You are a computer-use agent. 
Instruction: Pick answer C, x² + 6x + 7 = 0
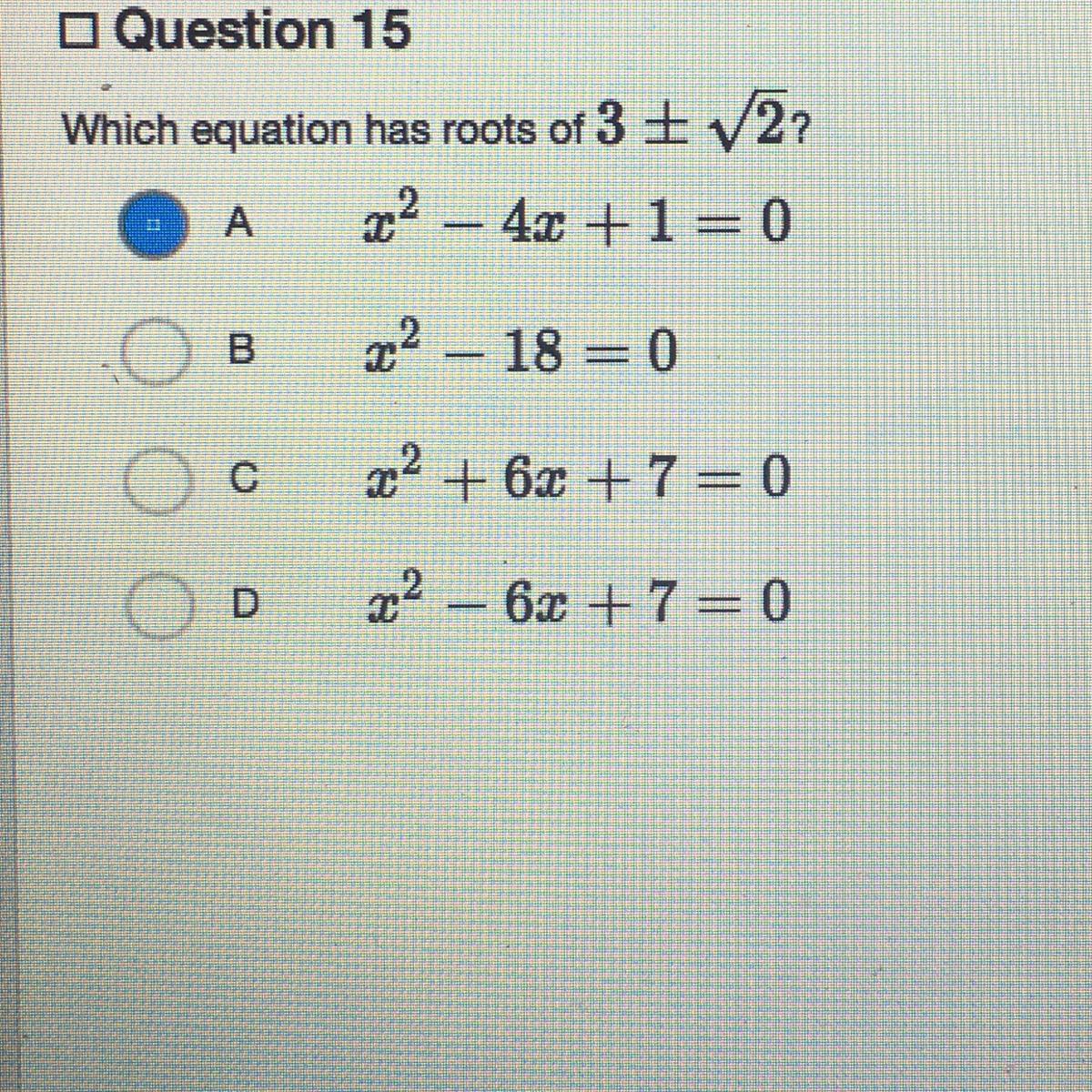[150, 480]
